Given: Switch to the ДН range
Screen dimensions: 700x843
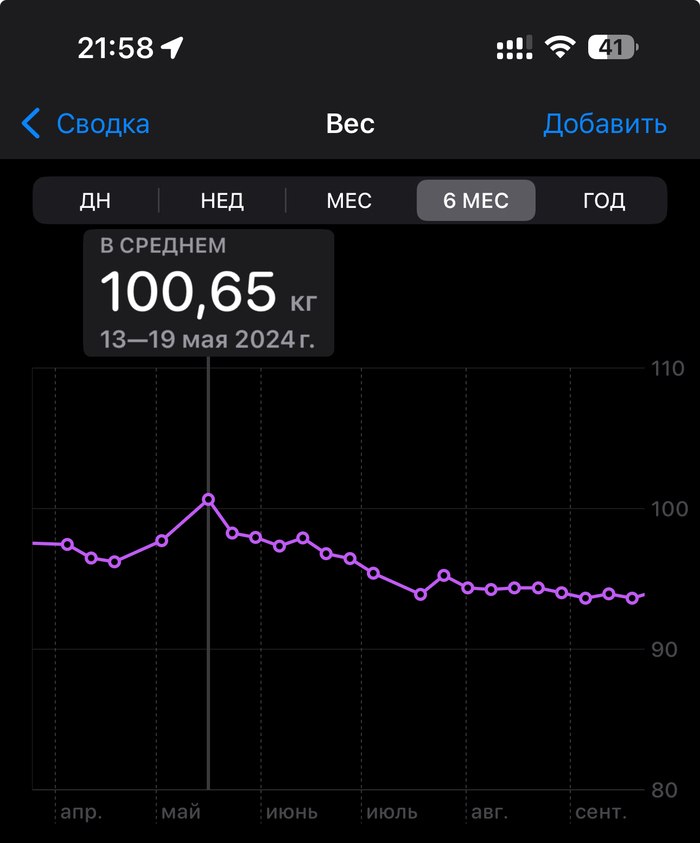Looking at the screenshot, I should [x=96, y=200].
